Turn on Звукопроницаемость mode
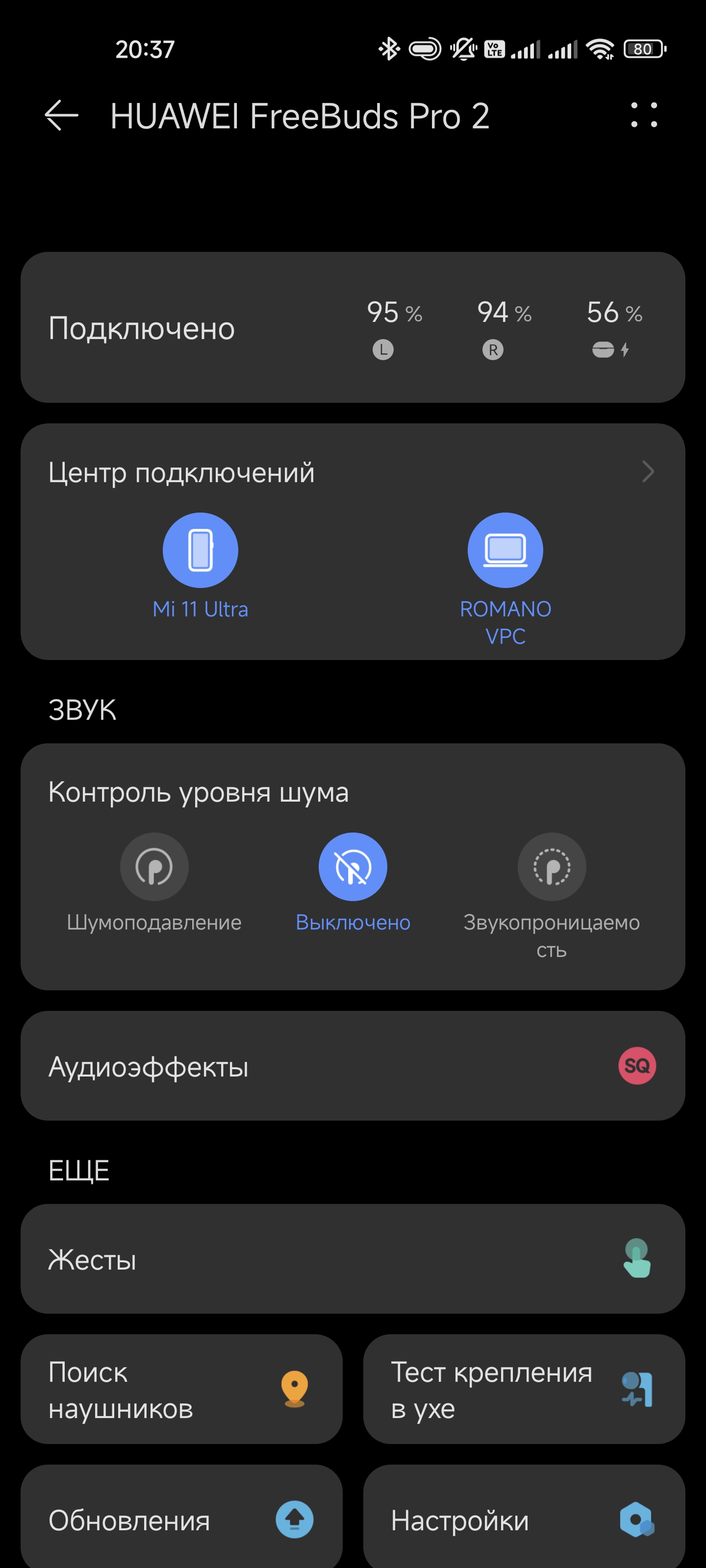706x1568 pixels. tap(551, 867)
